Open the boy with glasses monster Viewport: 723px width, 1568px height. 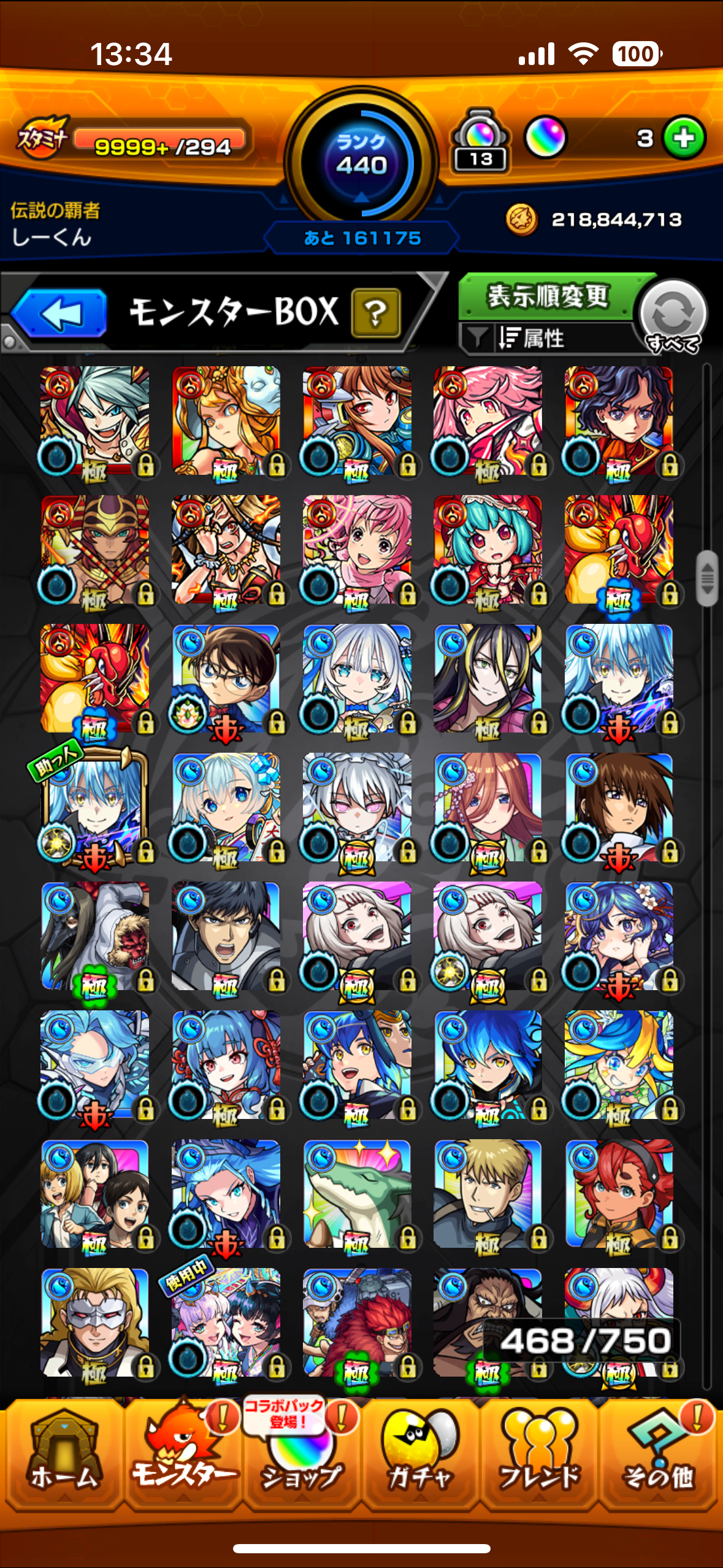click(226, 678)
